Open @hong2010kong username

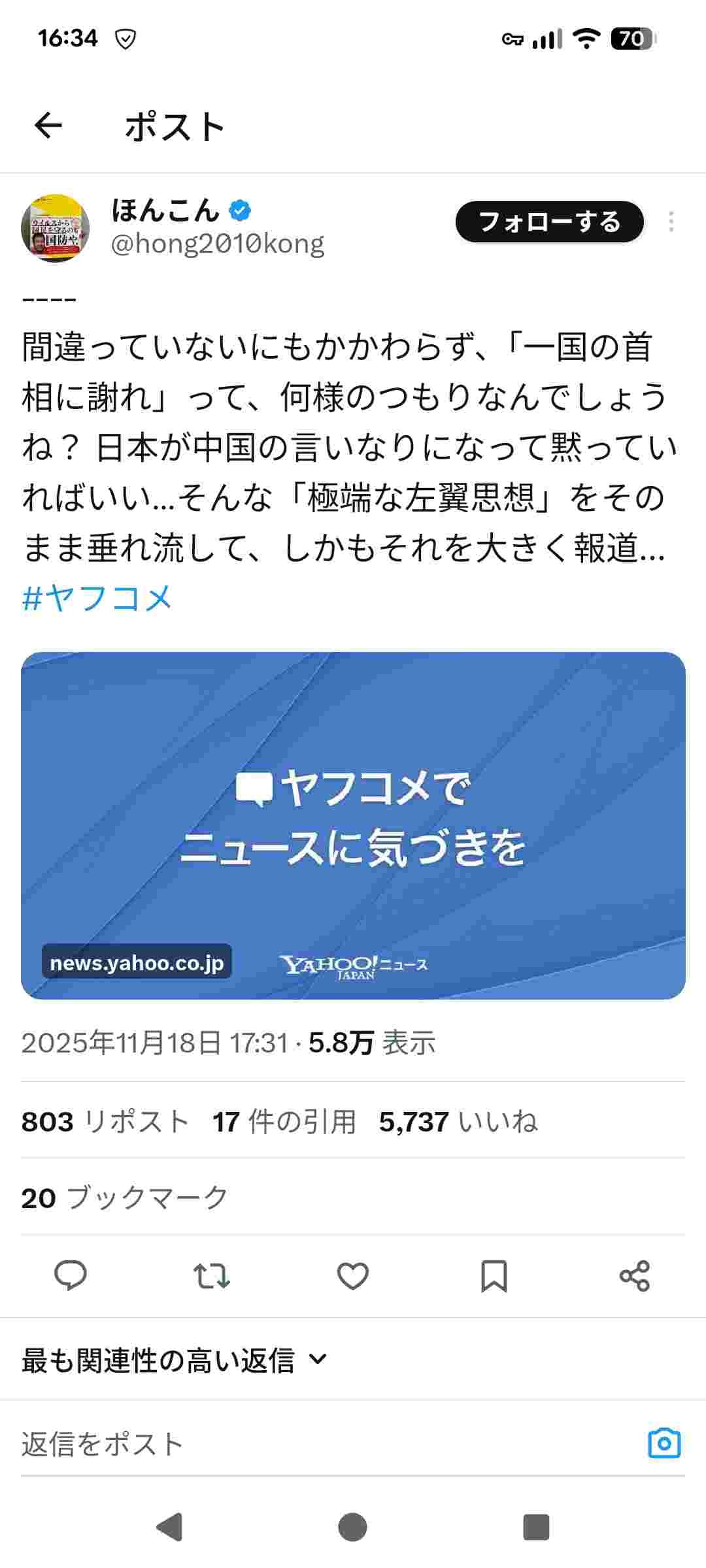click(217, 244)
